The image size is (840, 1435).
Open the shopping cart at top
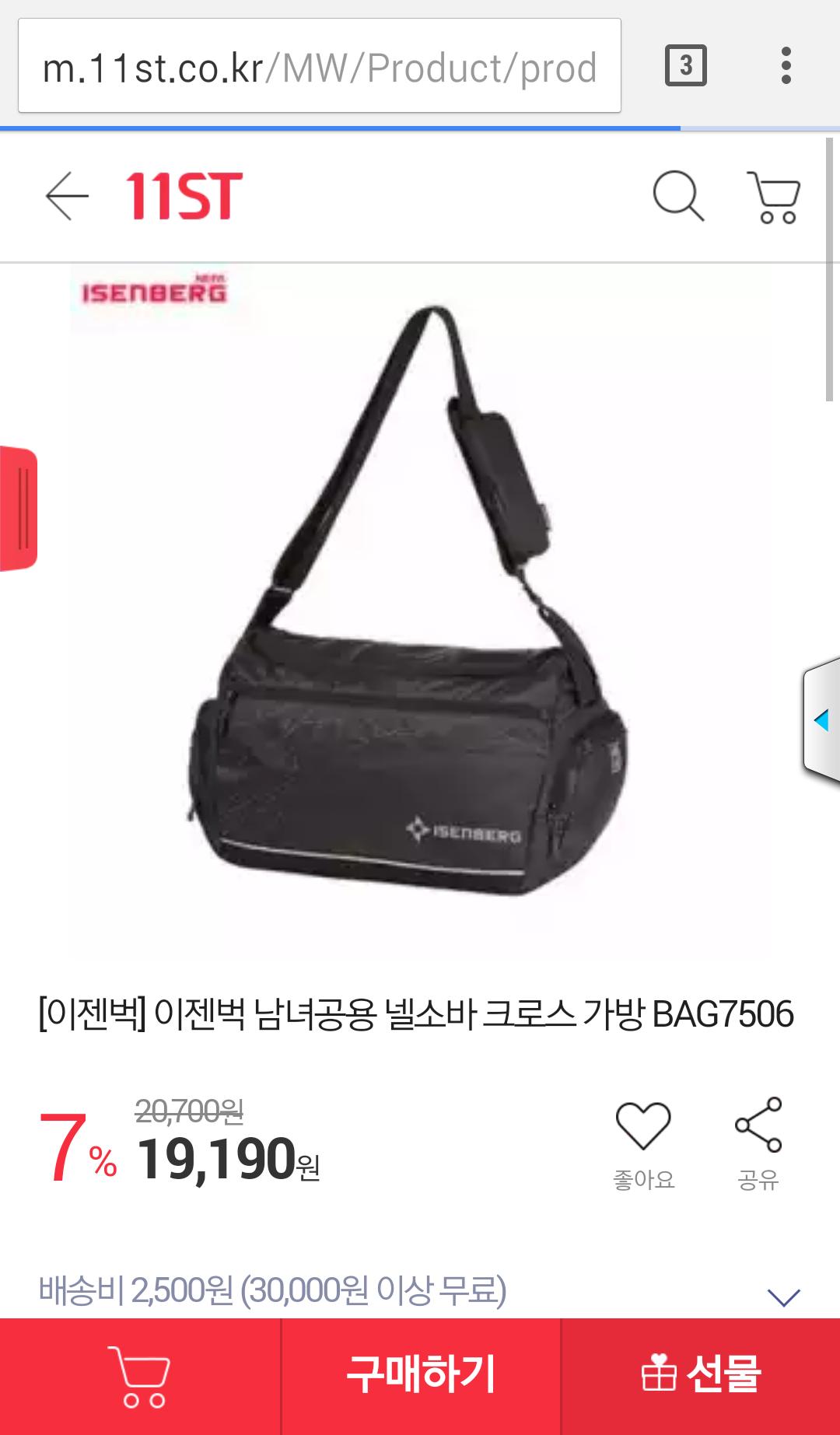click(774, 197)
